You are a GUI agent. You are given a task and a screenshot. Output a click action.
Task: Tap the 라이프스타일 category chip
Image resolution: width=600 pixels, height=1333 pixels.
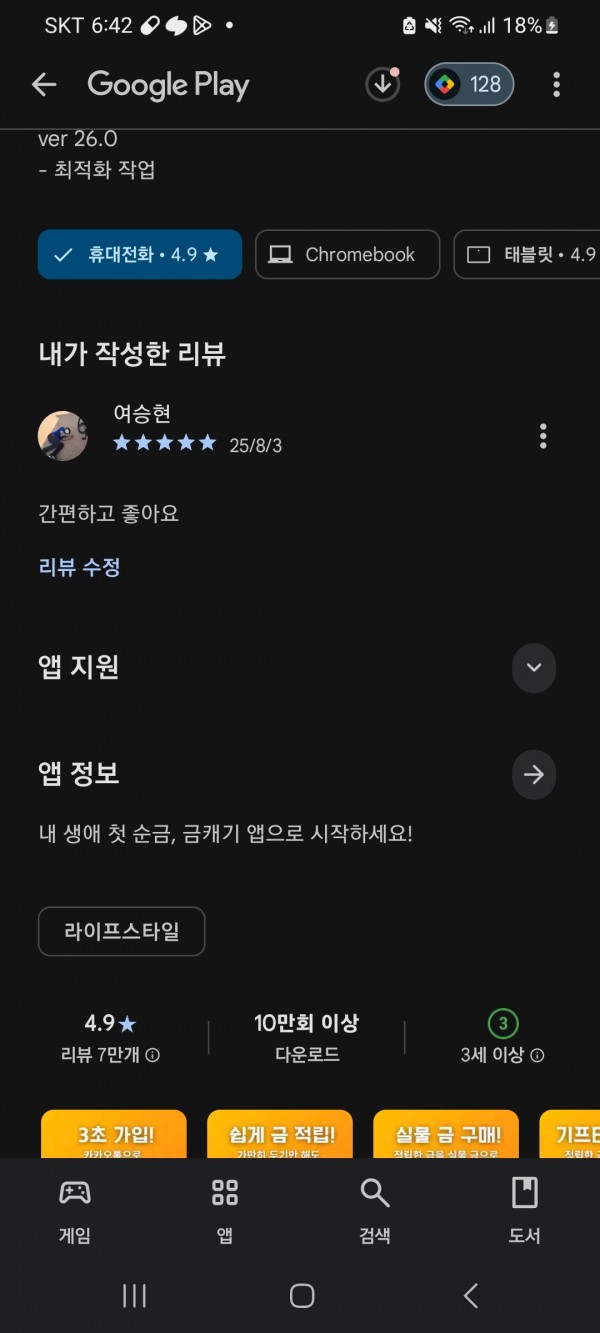122,931
